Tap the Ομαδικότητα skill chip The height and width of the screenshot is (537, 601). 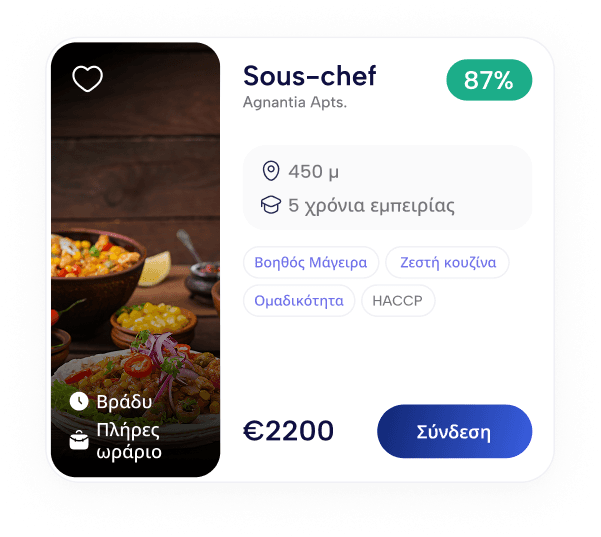[299, 300]
